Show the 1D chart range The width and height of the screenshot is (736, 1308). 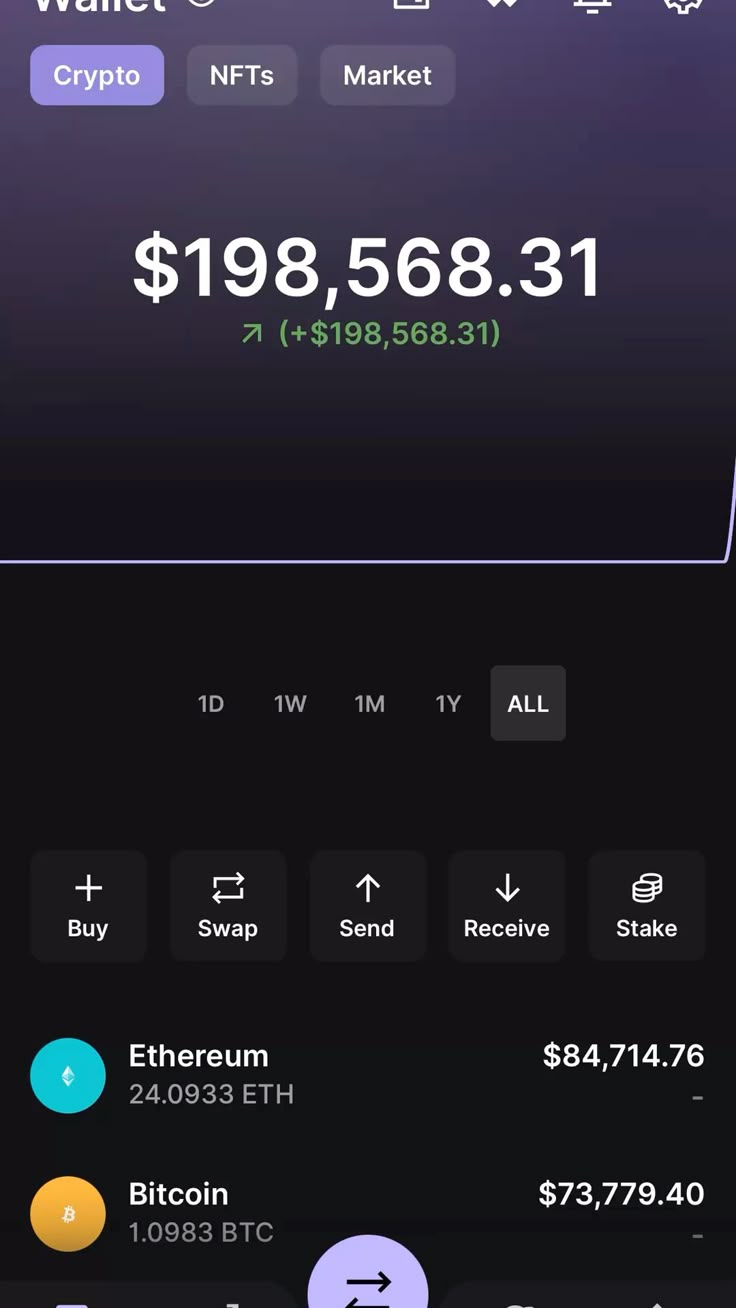tap(210, 704)
